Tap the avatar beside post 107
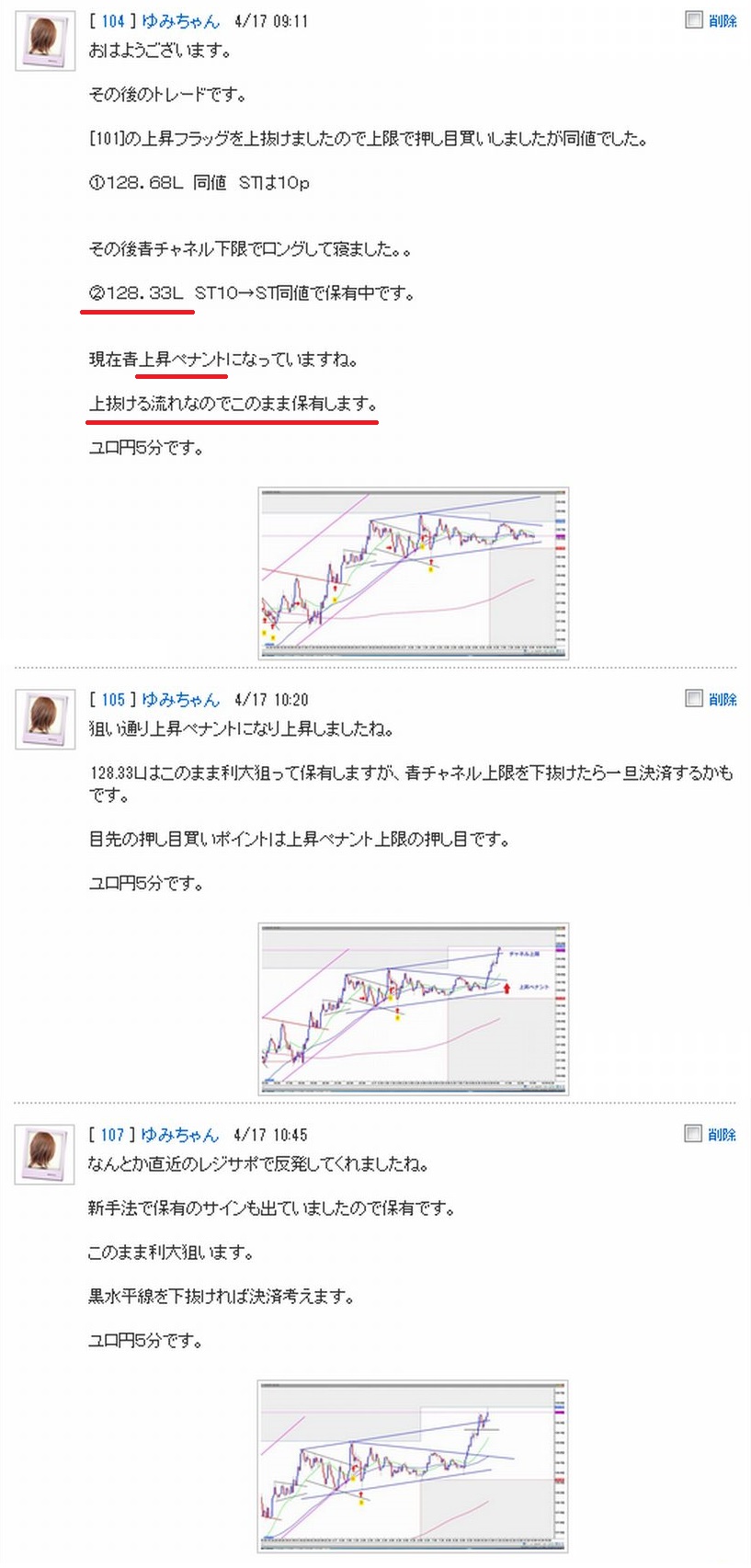Viewport: 751px width, 1568px height. [x=45, y=1154]
